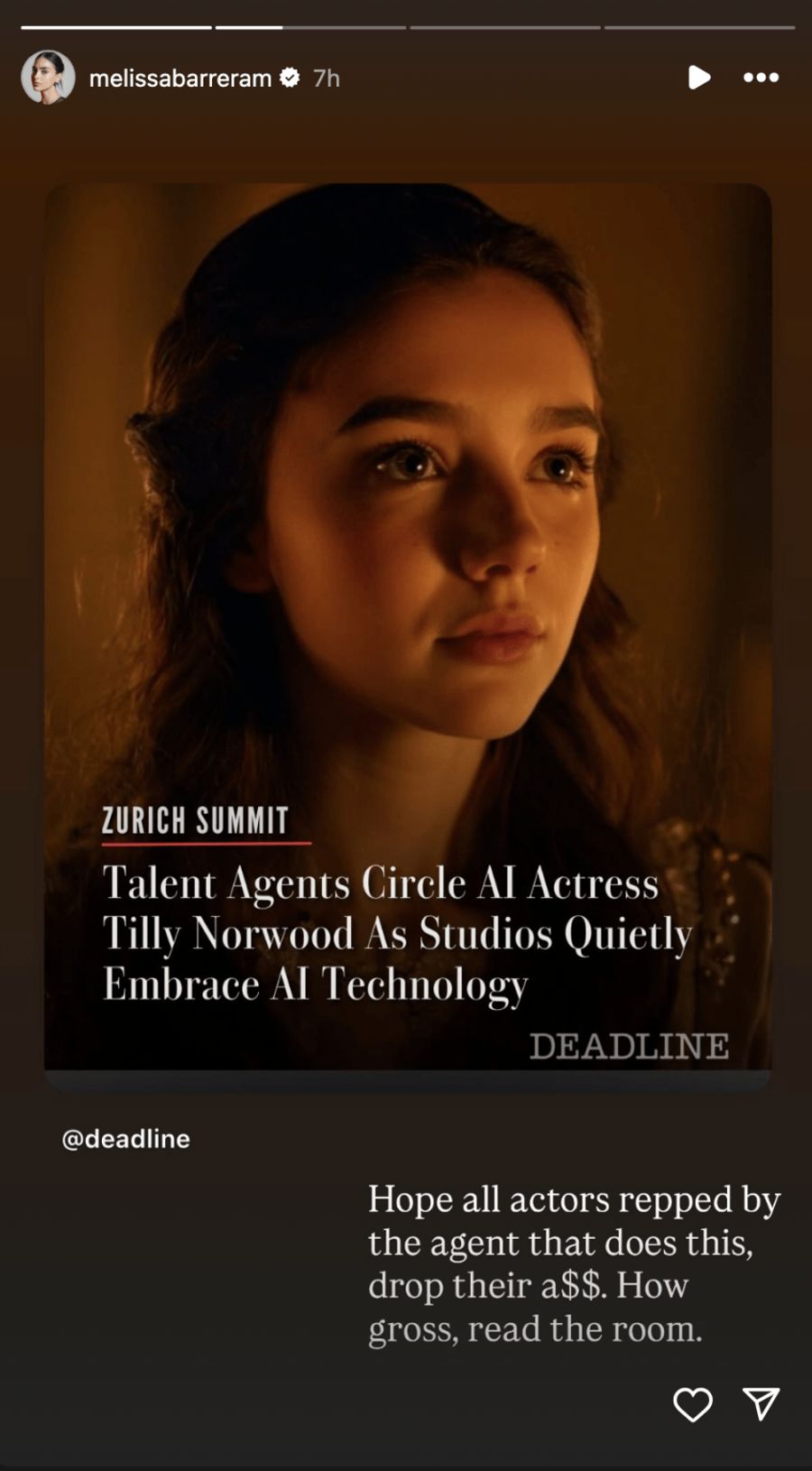Share this story via paper plane icon
The image size is (812, 1471).
point(761,1404)
